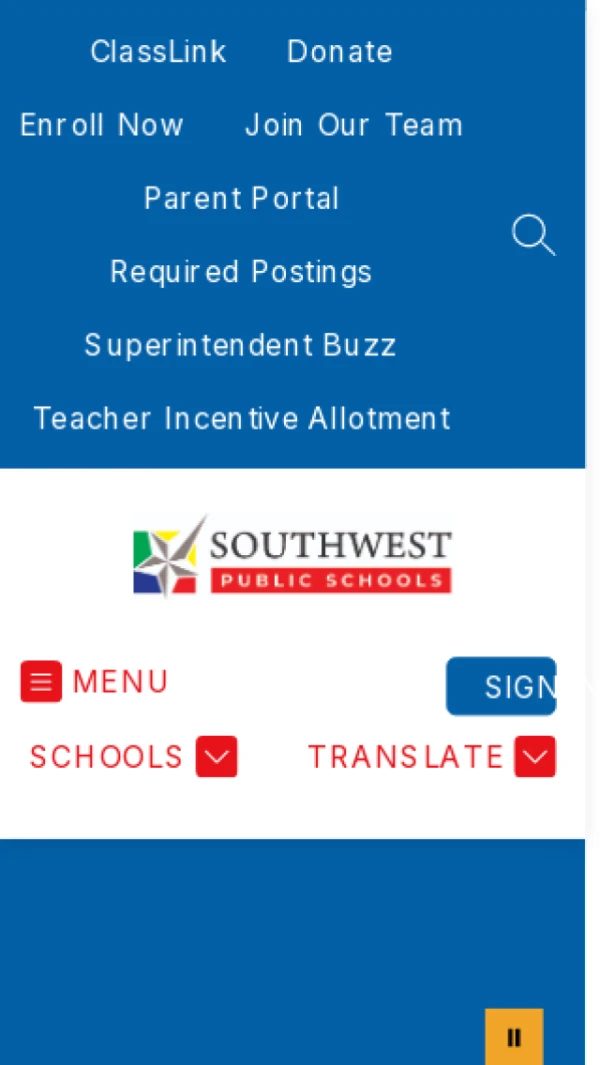The height and width of the screenshot is (1065, 600).
Task: Open the search magnifier icon
Action: coord(533,236)
